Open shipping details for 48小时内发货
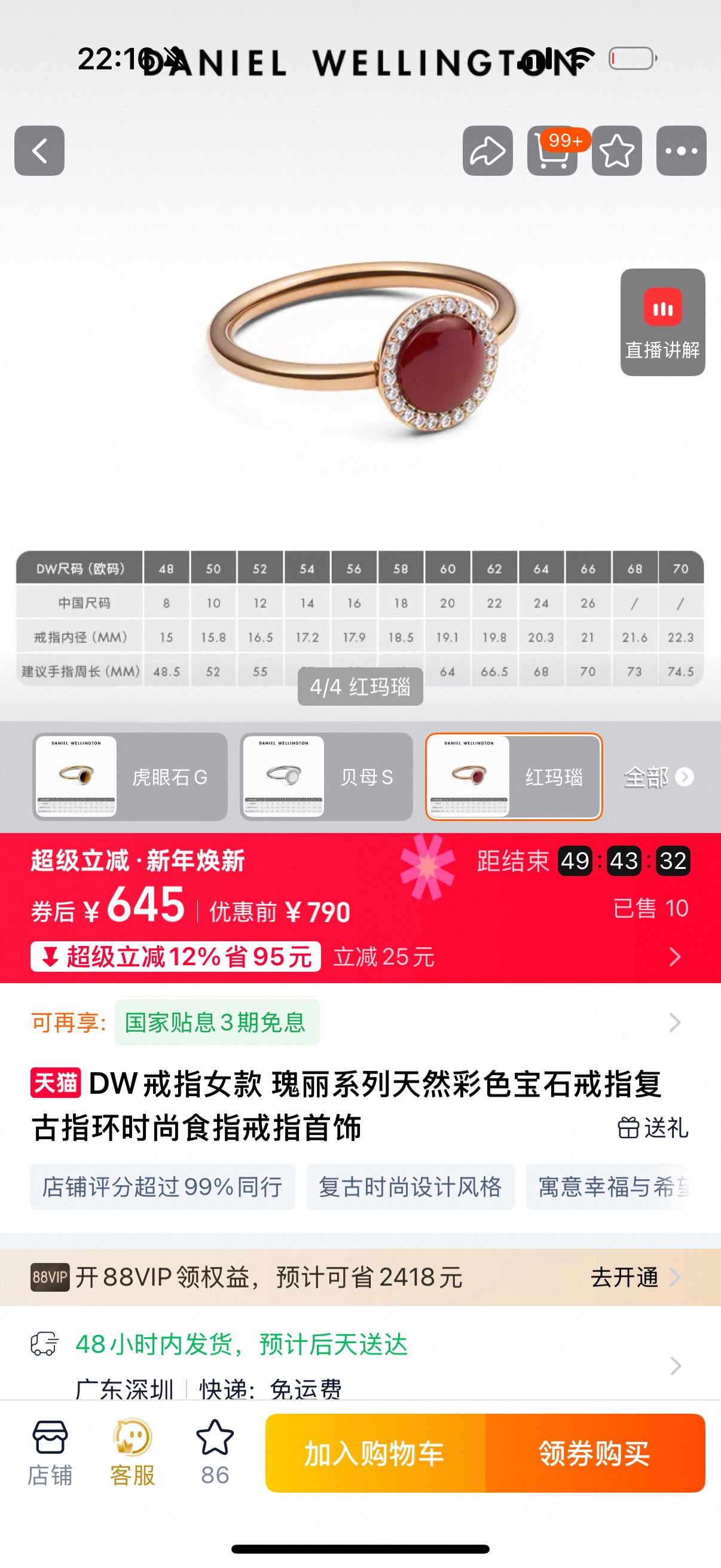Viewport: 721px width, 1568px height. point(674,1366)
